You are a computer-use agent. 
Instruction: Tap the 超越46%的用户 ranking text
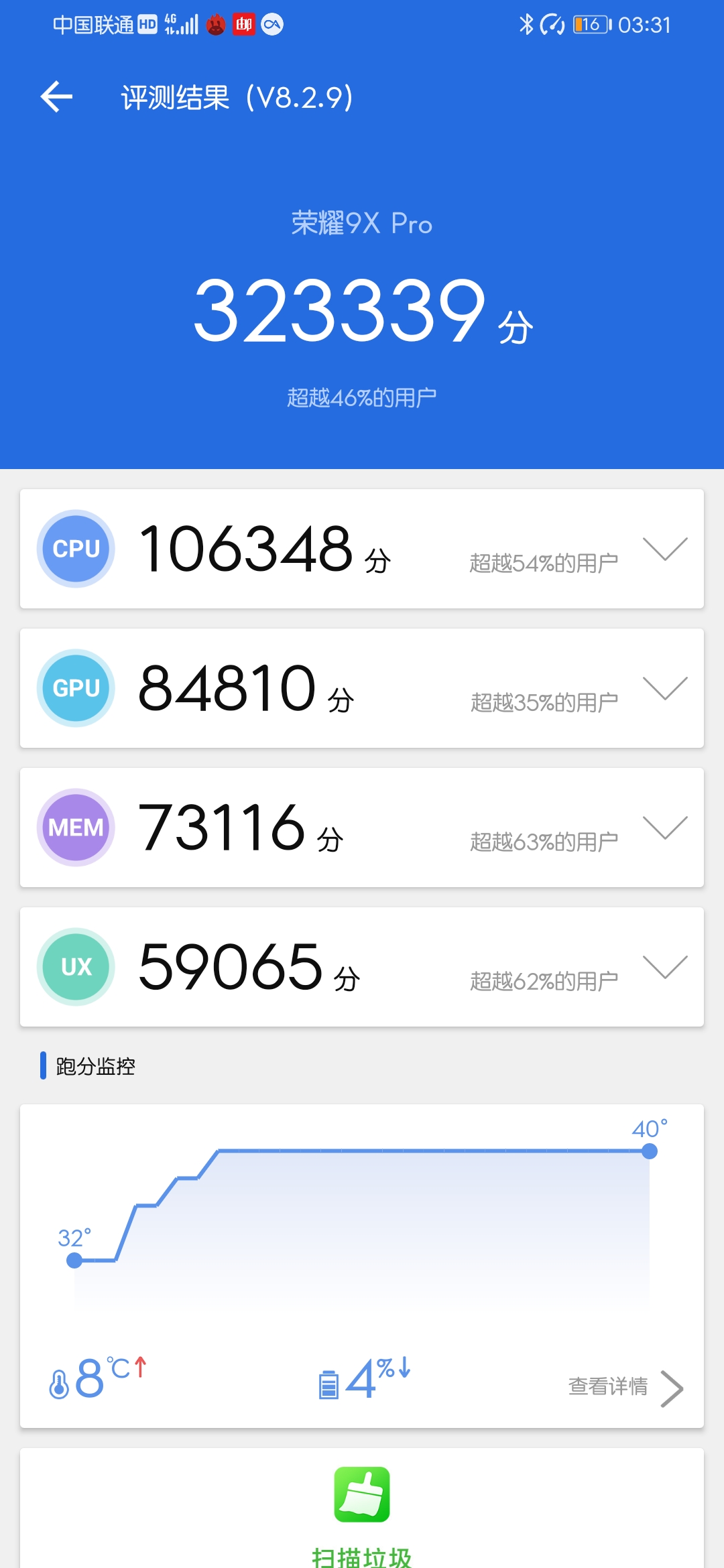pos(362,395)
